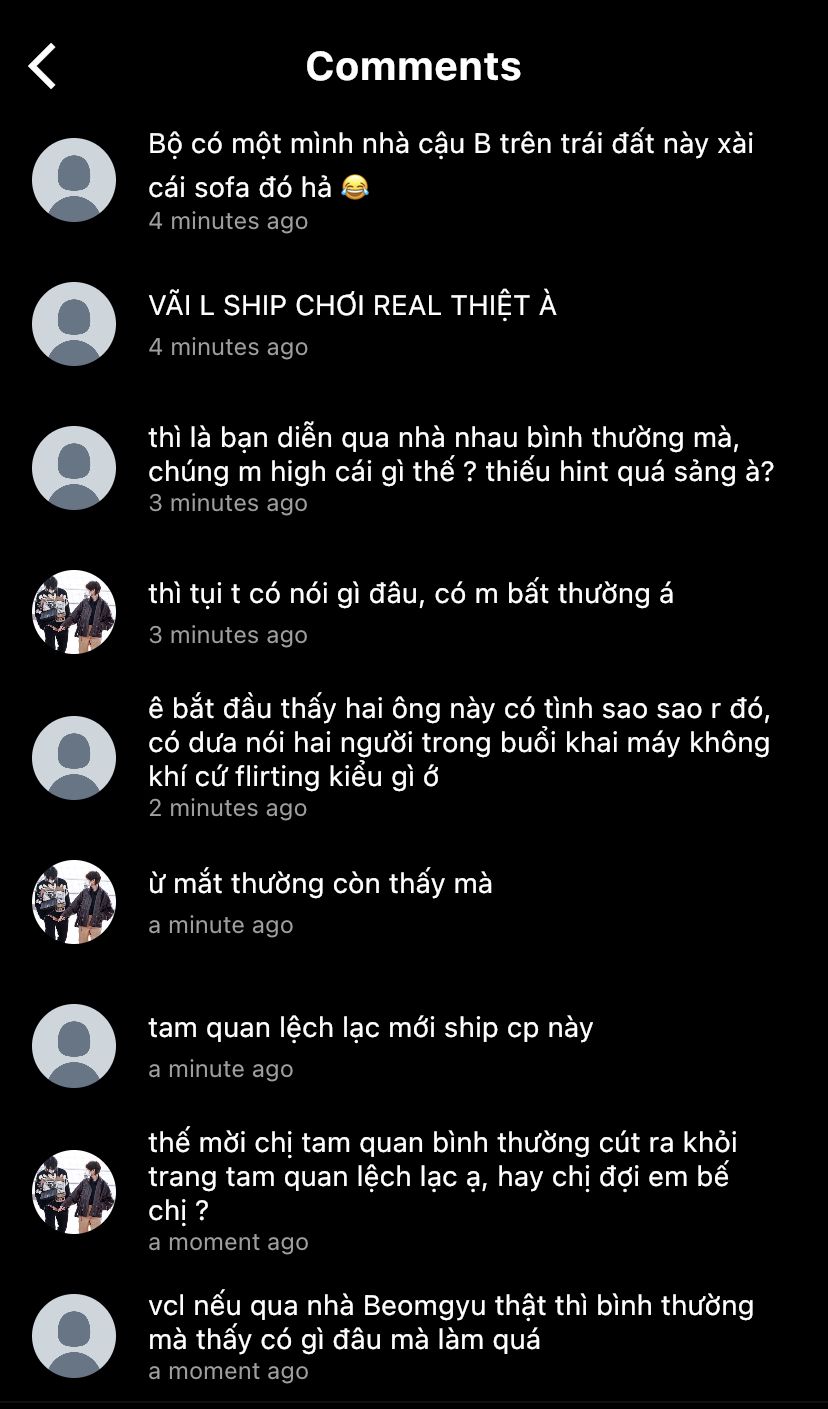Screen dimensions: 828x1409
Task: Open profile photo beside 'thế mời chị tam quan' comment
Action: tap(74, 1192)
